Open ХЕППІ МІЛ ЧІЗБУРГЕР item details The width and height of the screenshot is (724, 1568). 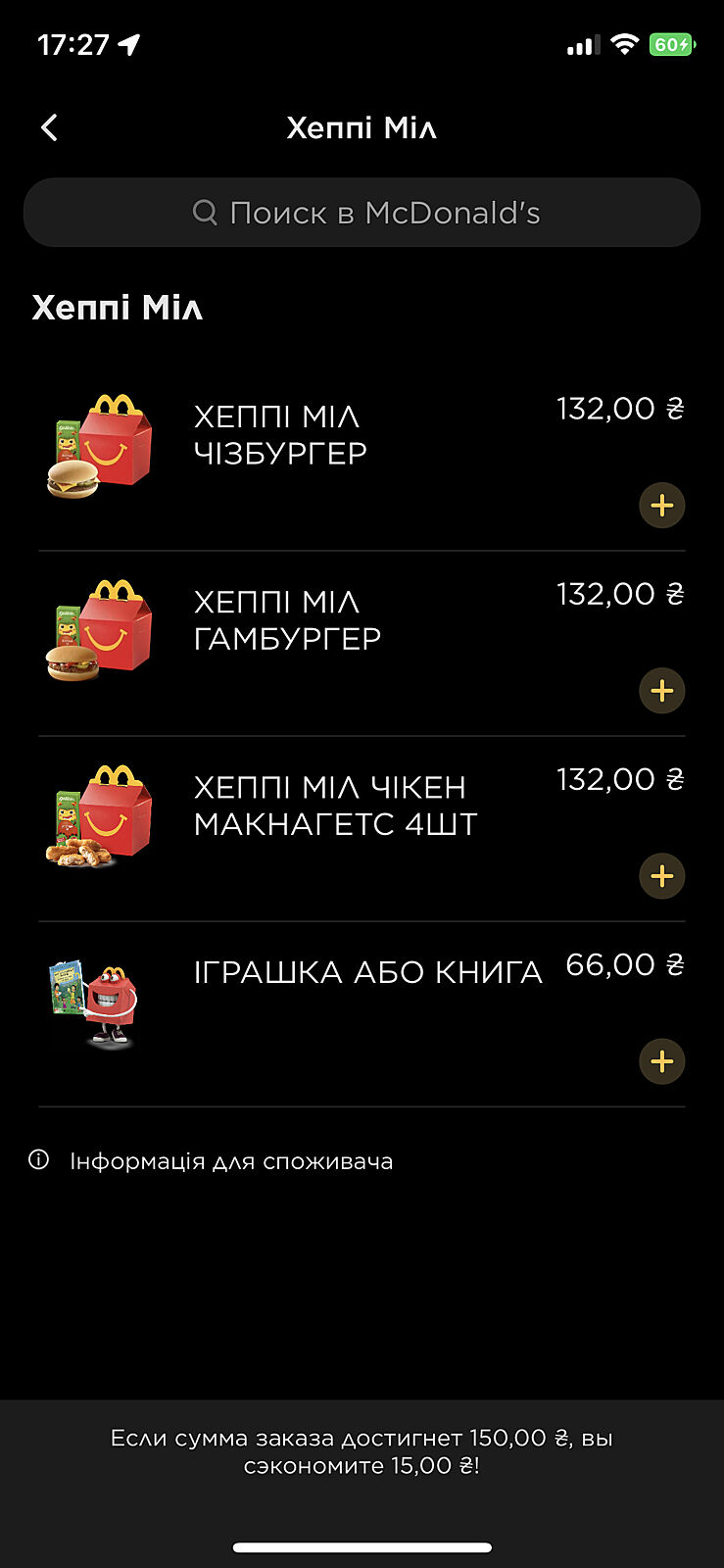pos(280,435)
